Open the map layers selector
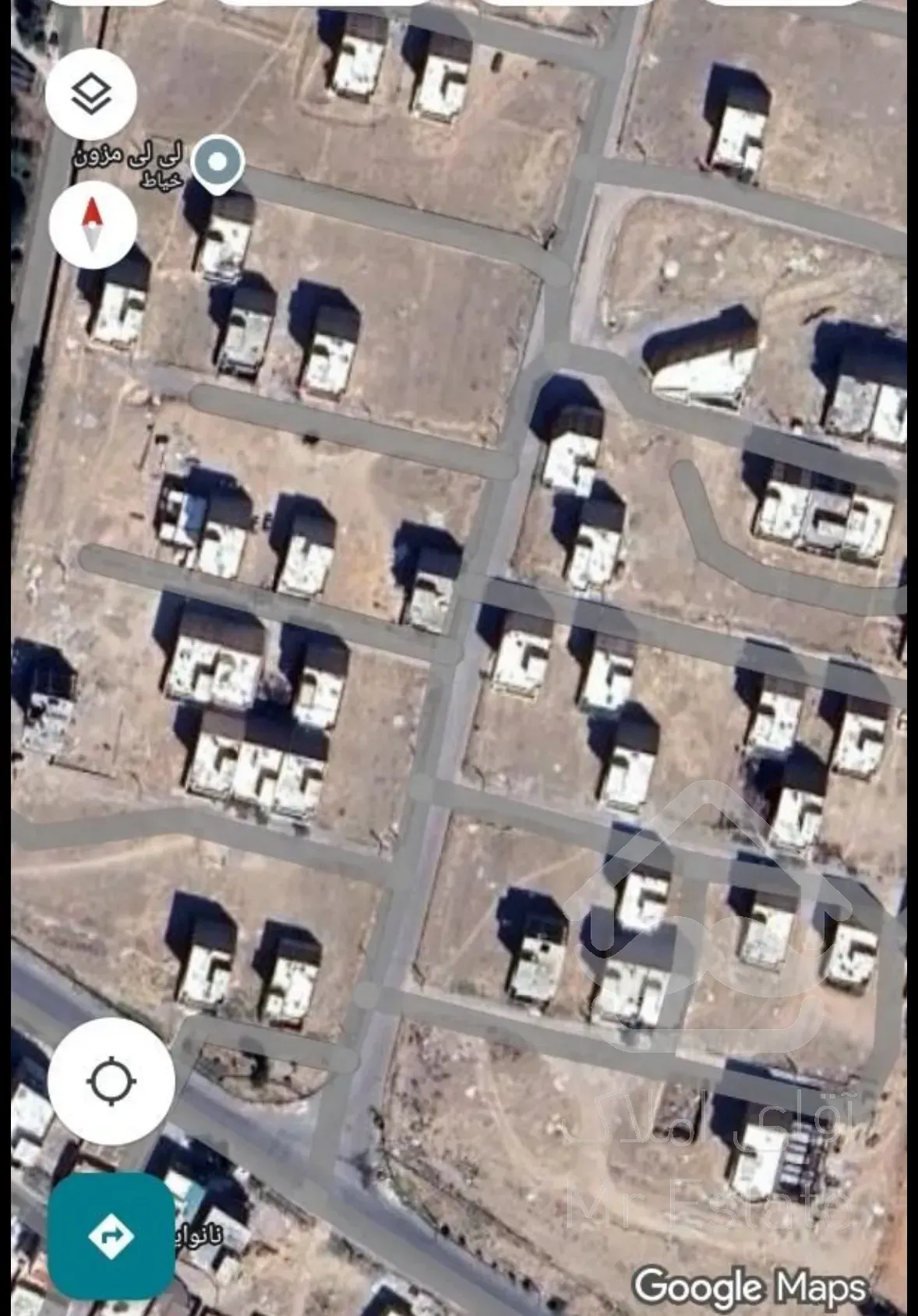 click(x=91, y=94)
